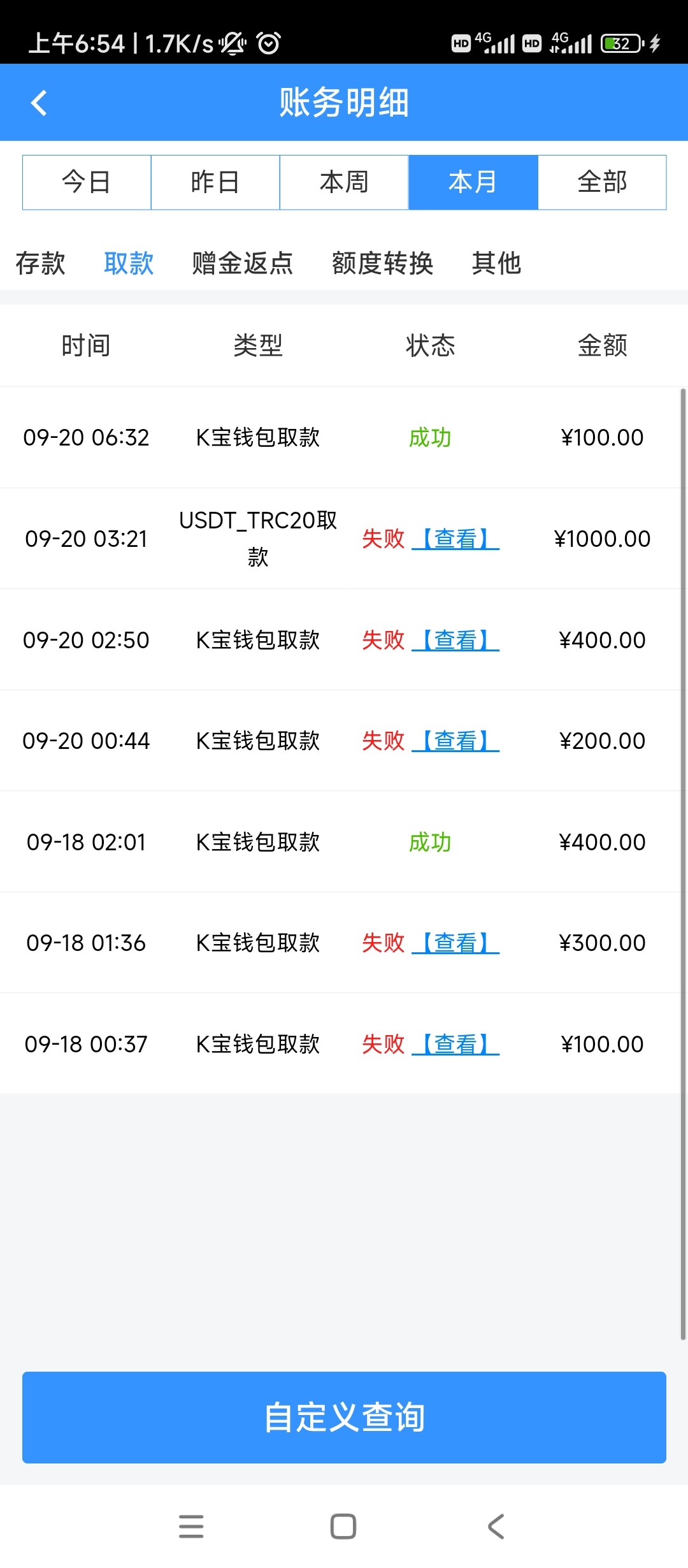Image resolution: width=688 pixels, height=1568 pixels.
Task: Show 全部 records
Action: click(602, 182)
